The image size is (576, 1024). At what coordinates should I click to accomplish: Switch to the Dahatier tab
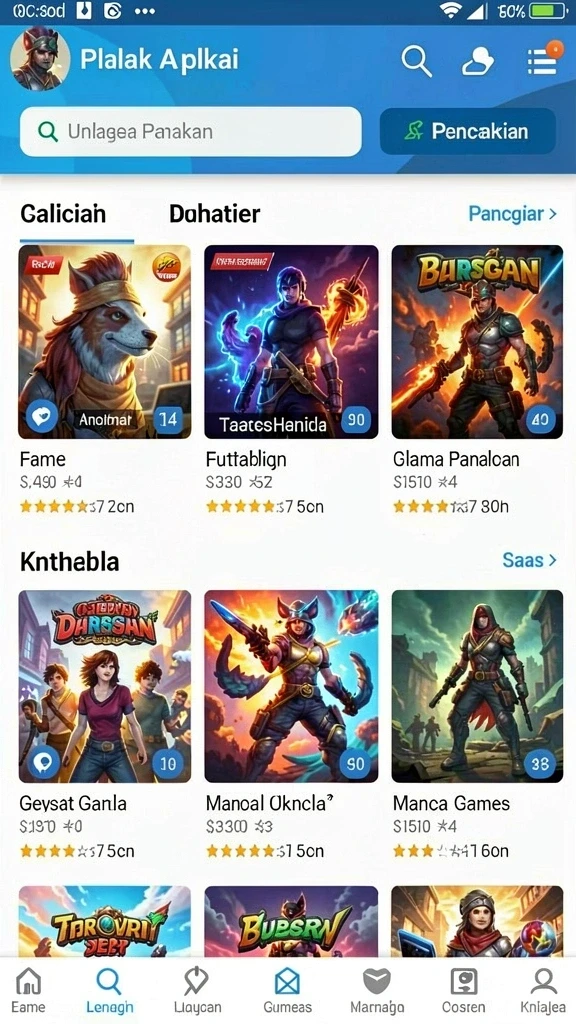pos(214,214)
